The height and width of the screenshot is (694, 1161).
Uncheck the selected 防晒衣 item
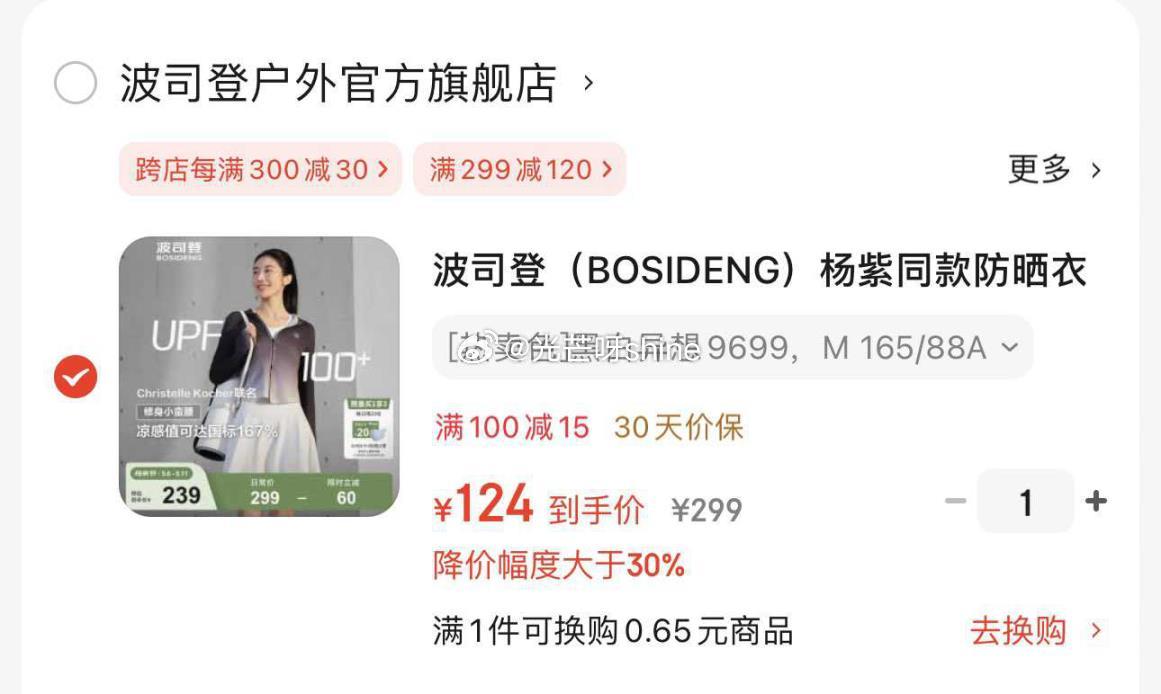[x=75, y=377]
